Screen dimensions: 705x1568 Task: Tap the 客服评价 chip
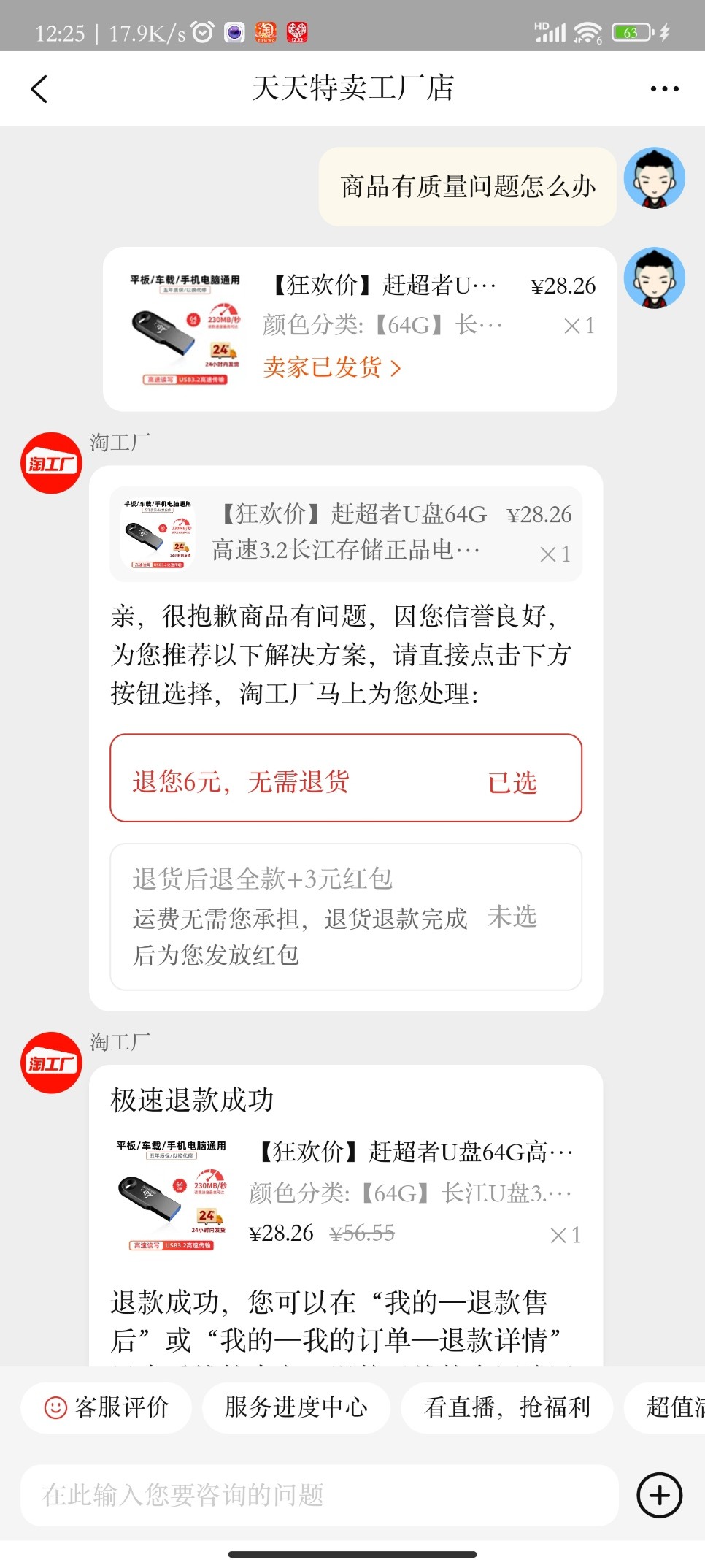coord(107,1407)
